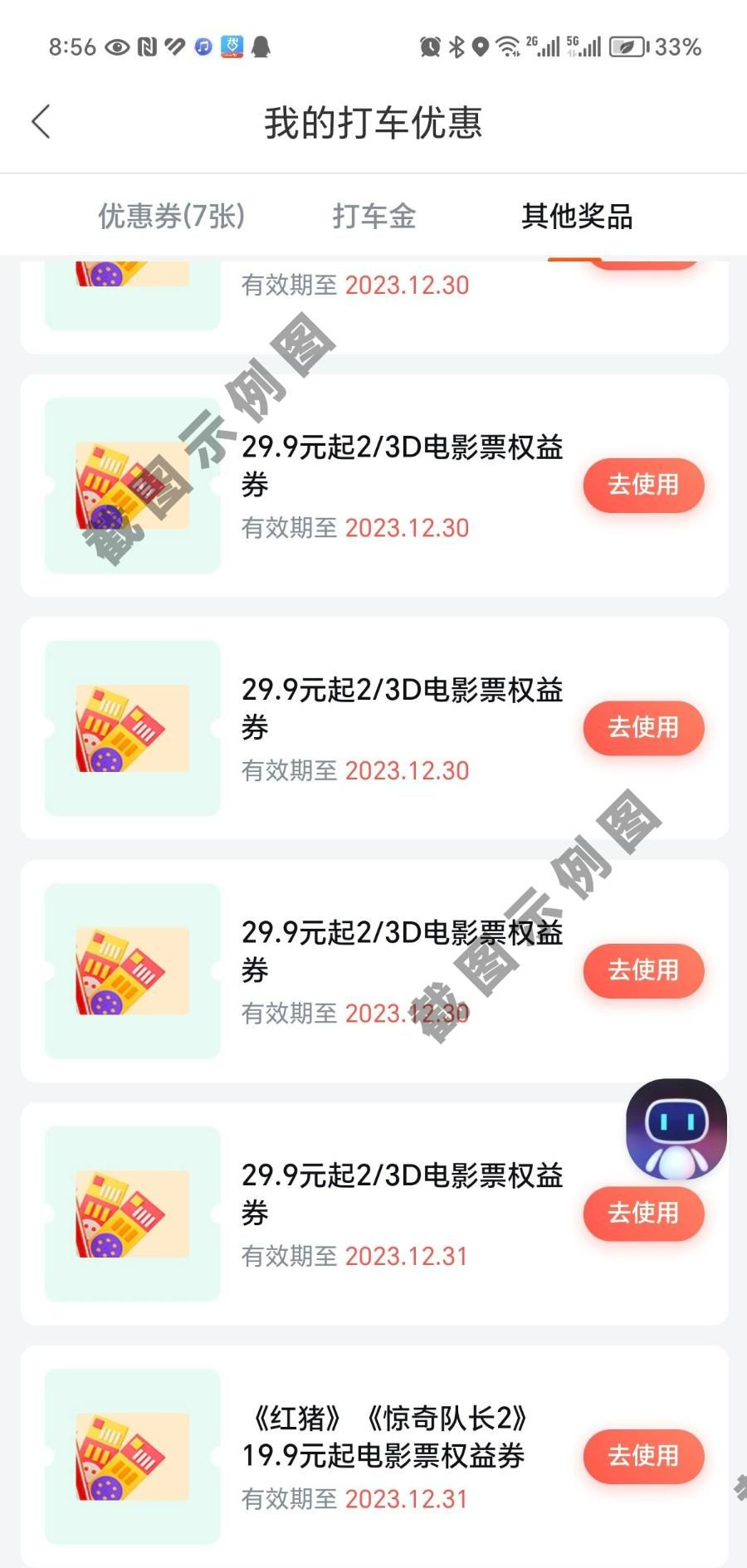Viewport: 747px width, 1568px height.
Task: Use the 《红猪》《惊奇队长2》 19.9元 movie coupon
Action: (x=643, y=1456)
